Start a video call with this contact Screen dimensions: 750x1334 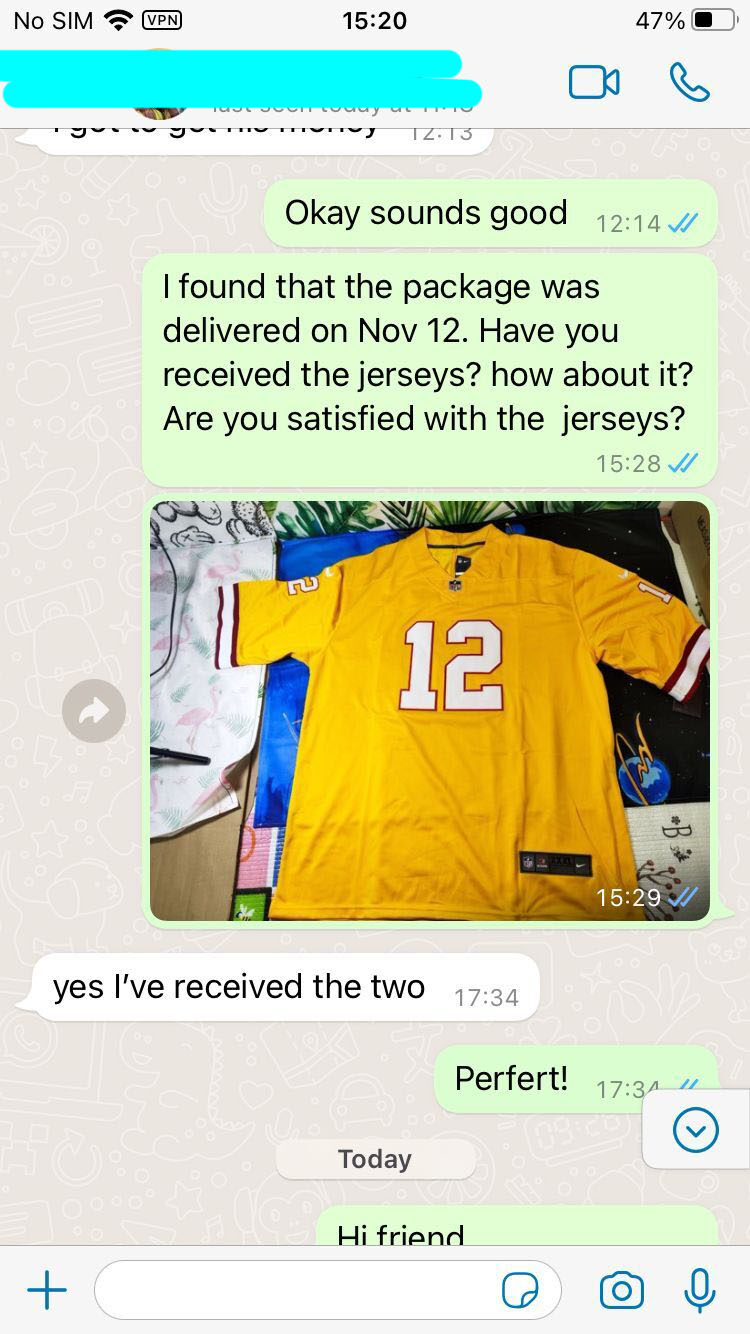(594, 83)
